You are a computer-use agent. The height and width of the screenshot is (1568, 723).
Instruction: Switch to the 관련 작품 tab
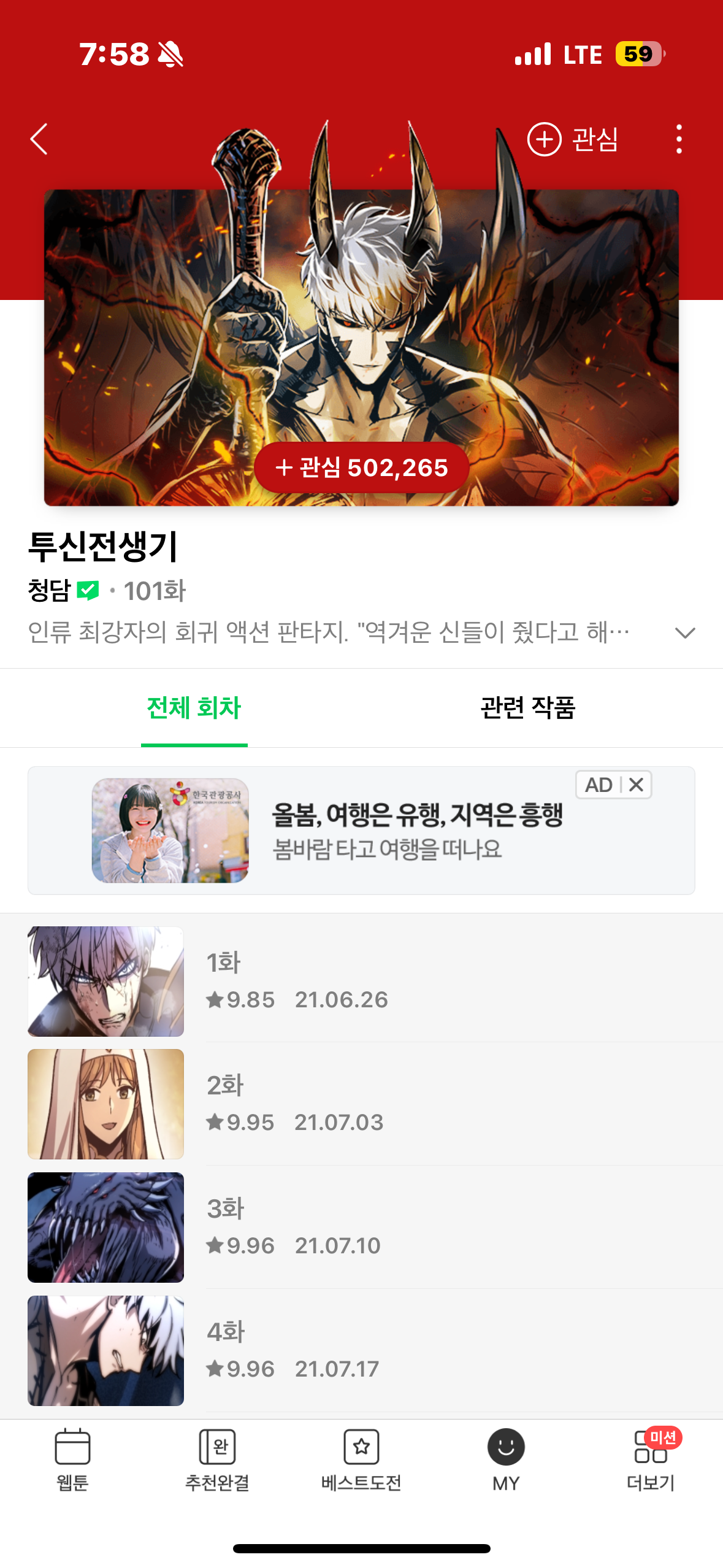(528, 708)
